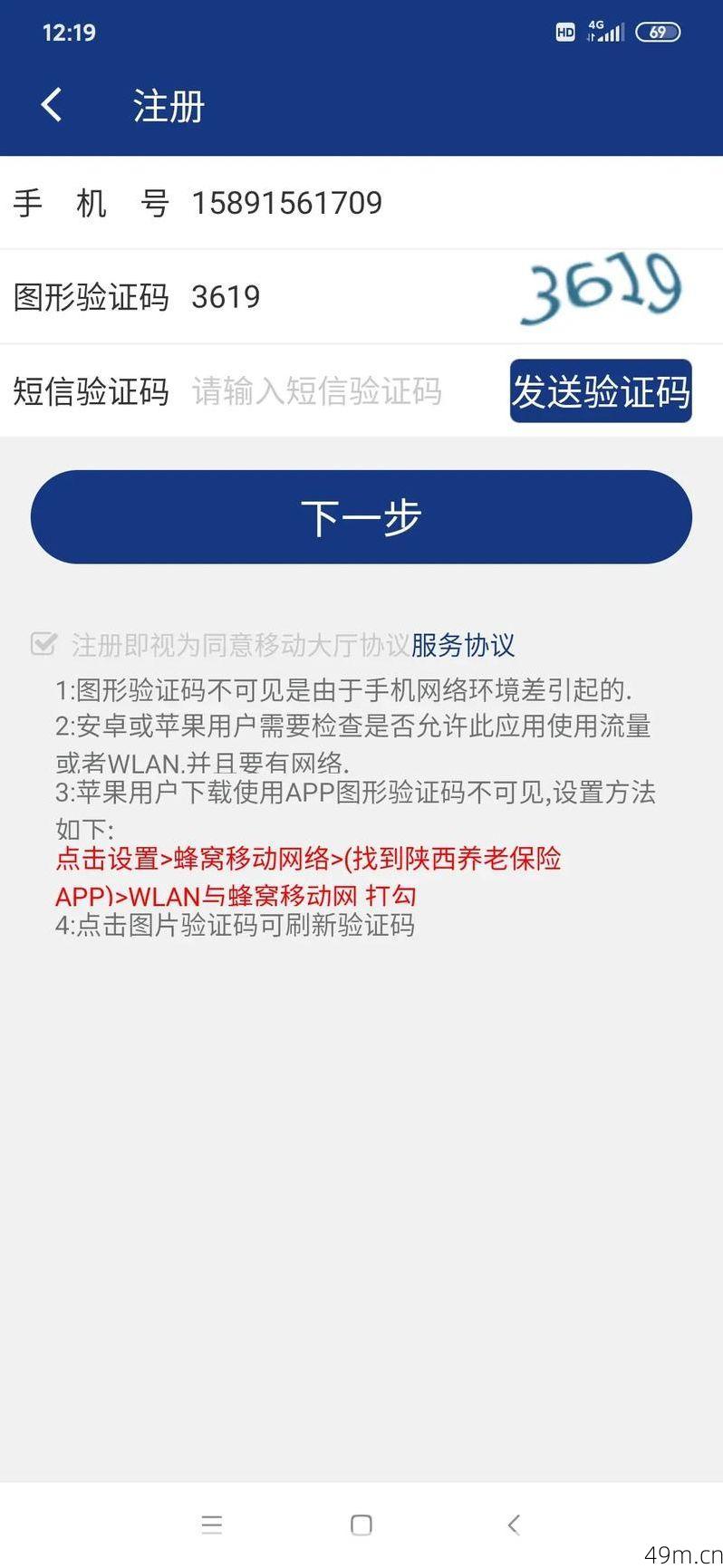Tap the SMS verification code input field
The image size is (723, 1568).
[x=315, y=392]
